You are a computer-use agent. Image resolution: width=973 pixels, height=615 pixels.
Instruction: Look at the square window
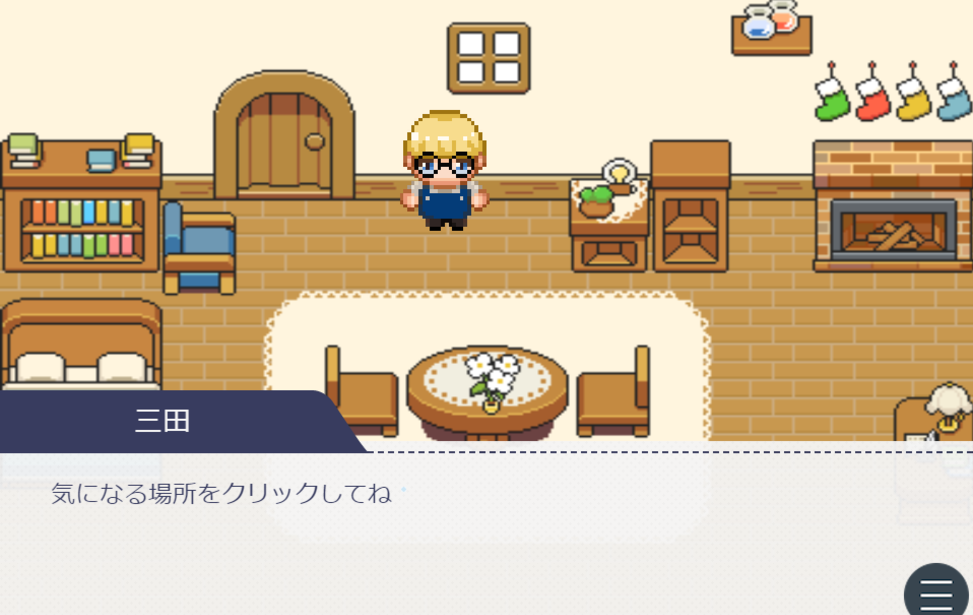[x=488, y=58]
